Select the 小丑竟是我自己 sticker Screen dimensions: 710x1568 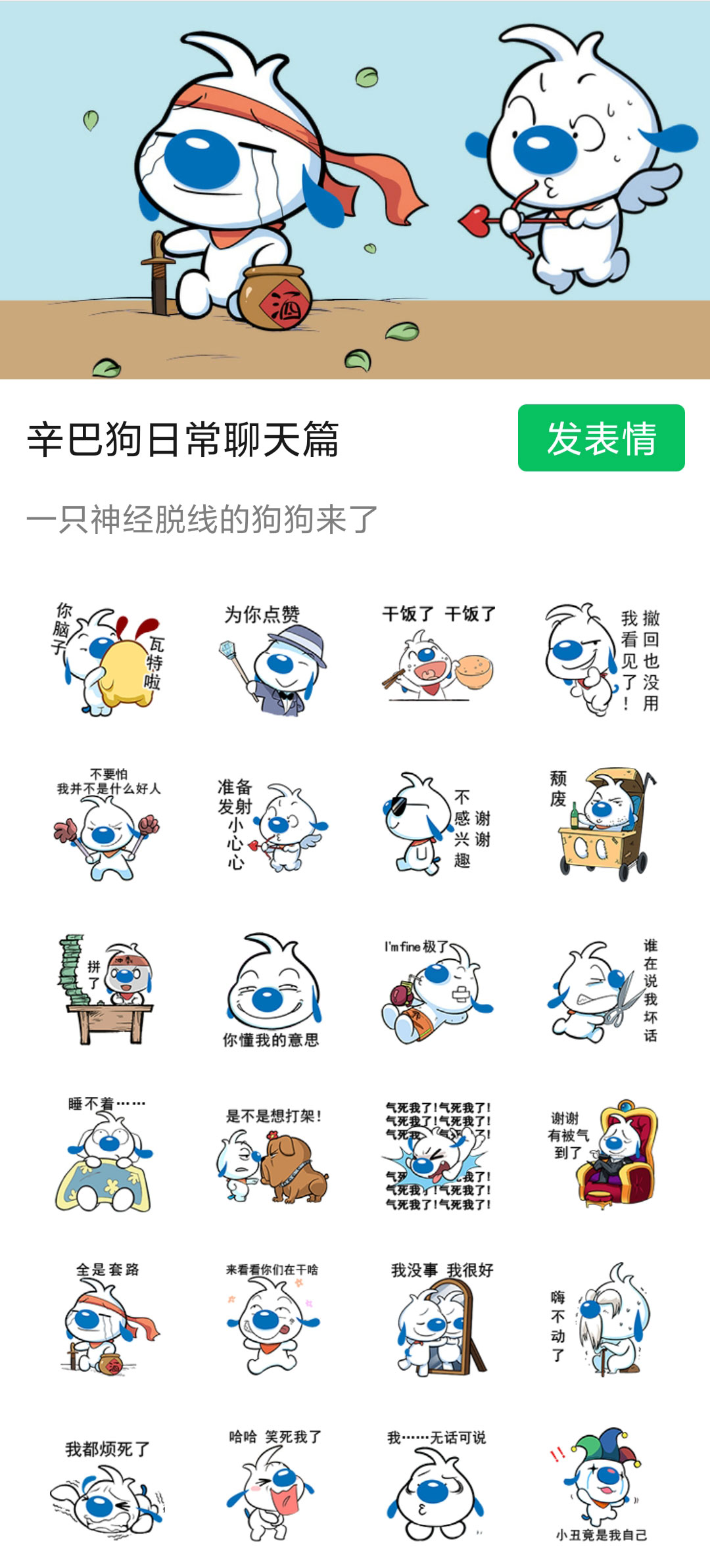tap(603, 1486)
